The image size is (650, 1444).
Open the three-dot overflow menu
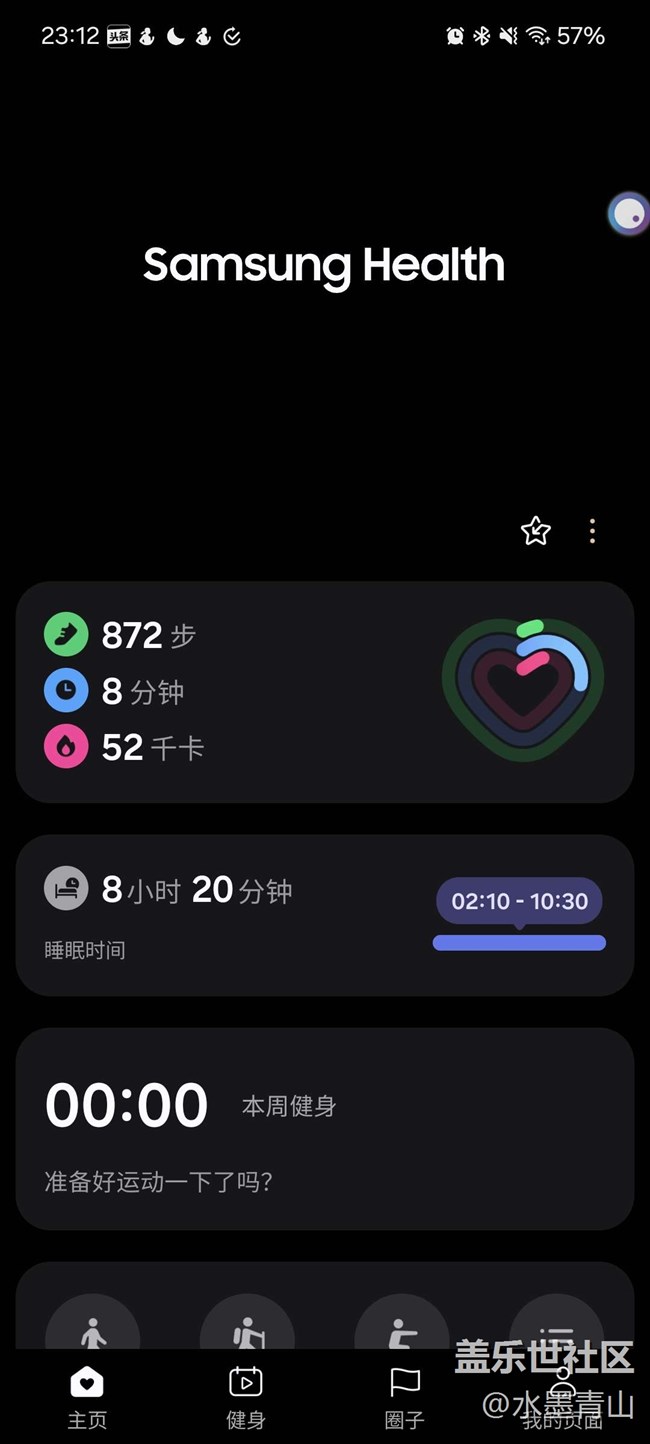[592, 531]
